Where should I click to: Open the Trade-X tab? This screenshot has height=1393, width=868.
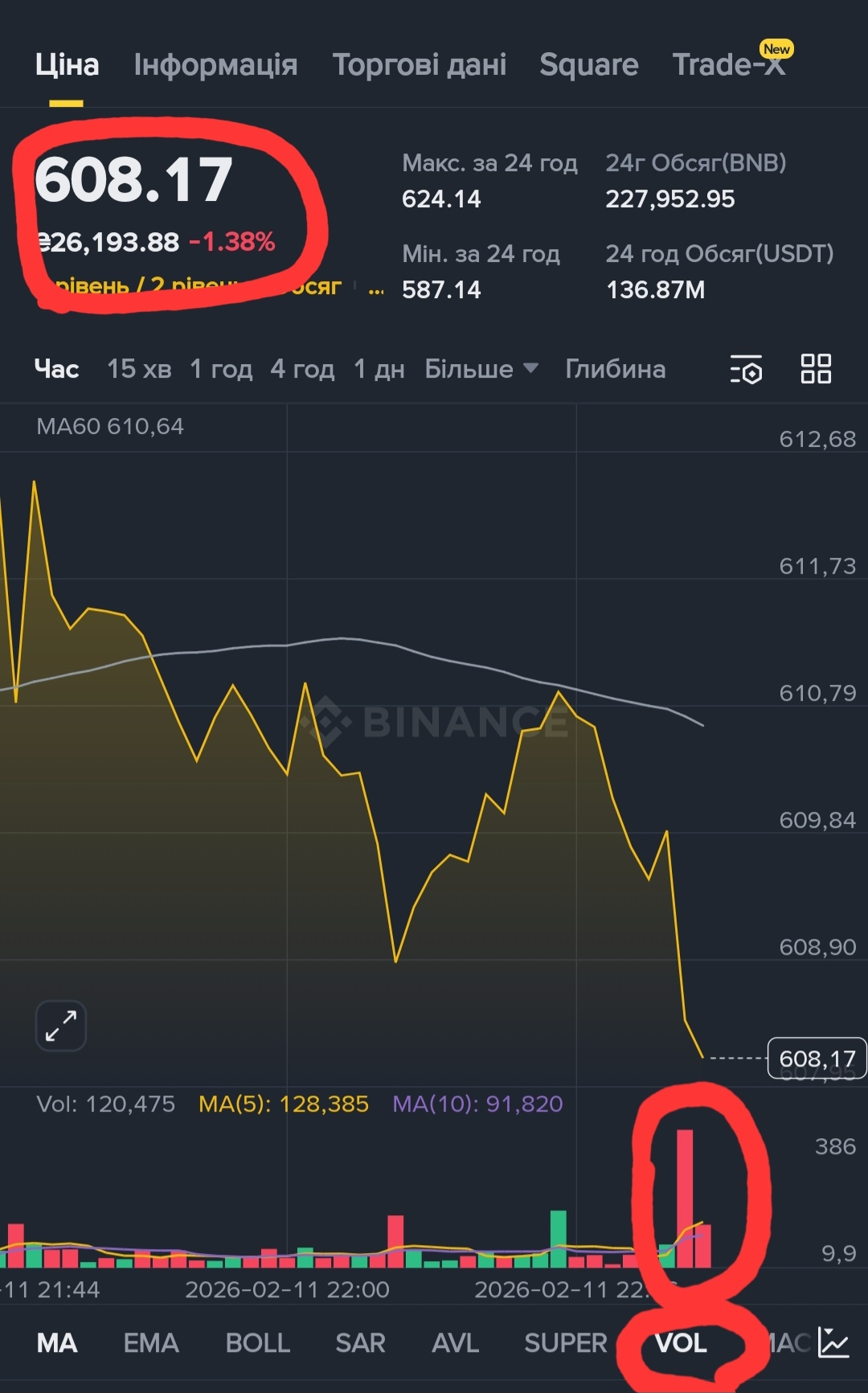click(730, 64)
